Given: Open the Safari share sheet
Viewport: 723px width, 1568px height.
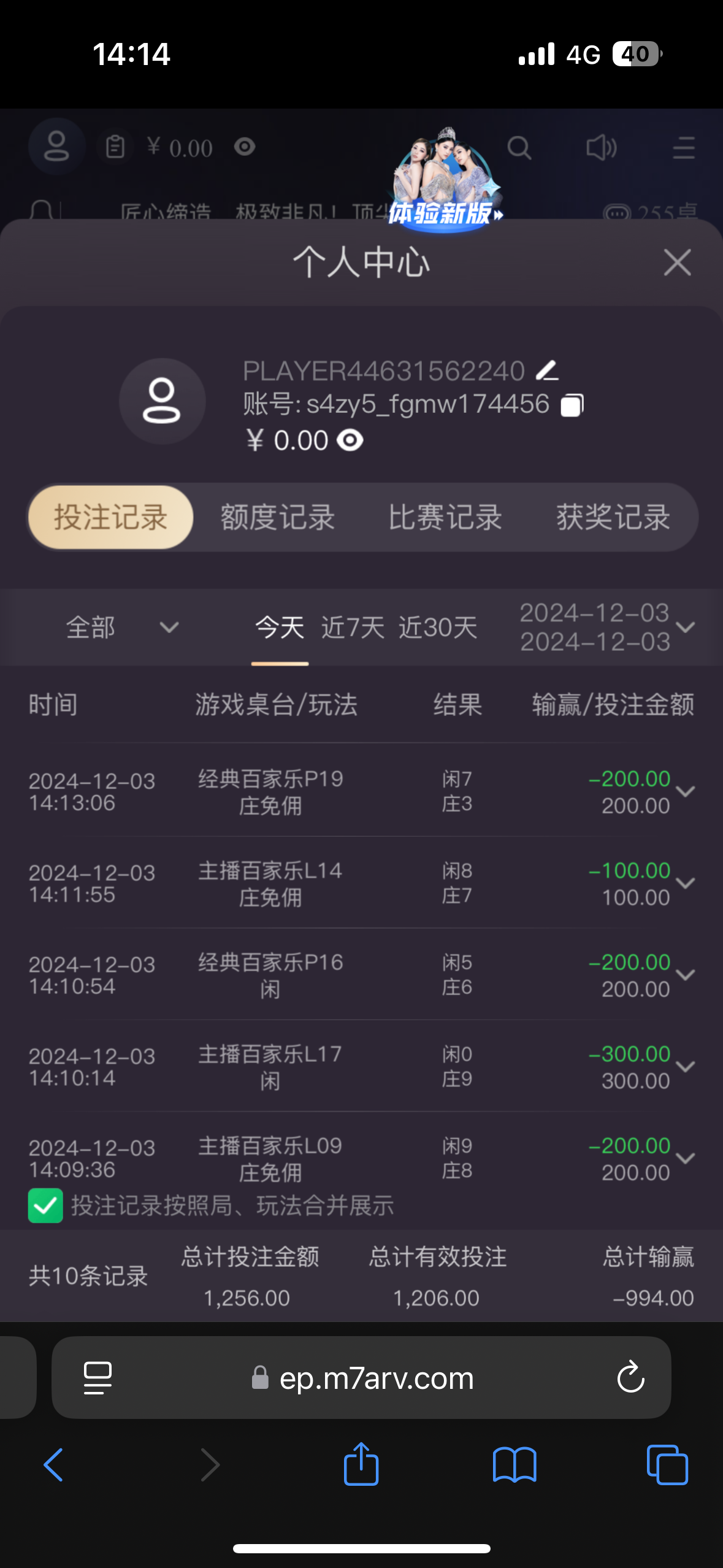Looking at the screenshot, I should [x=361, y=1464].
